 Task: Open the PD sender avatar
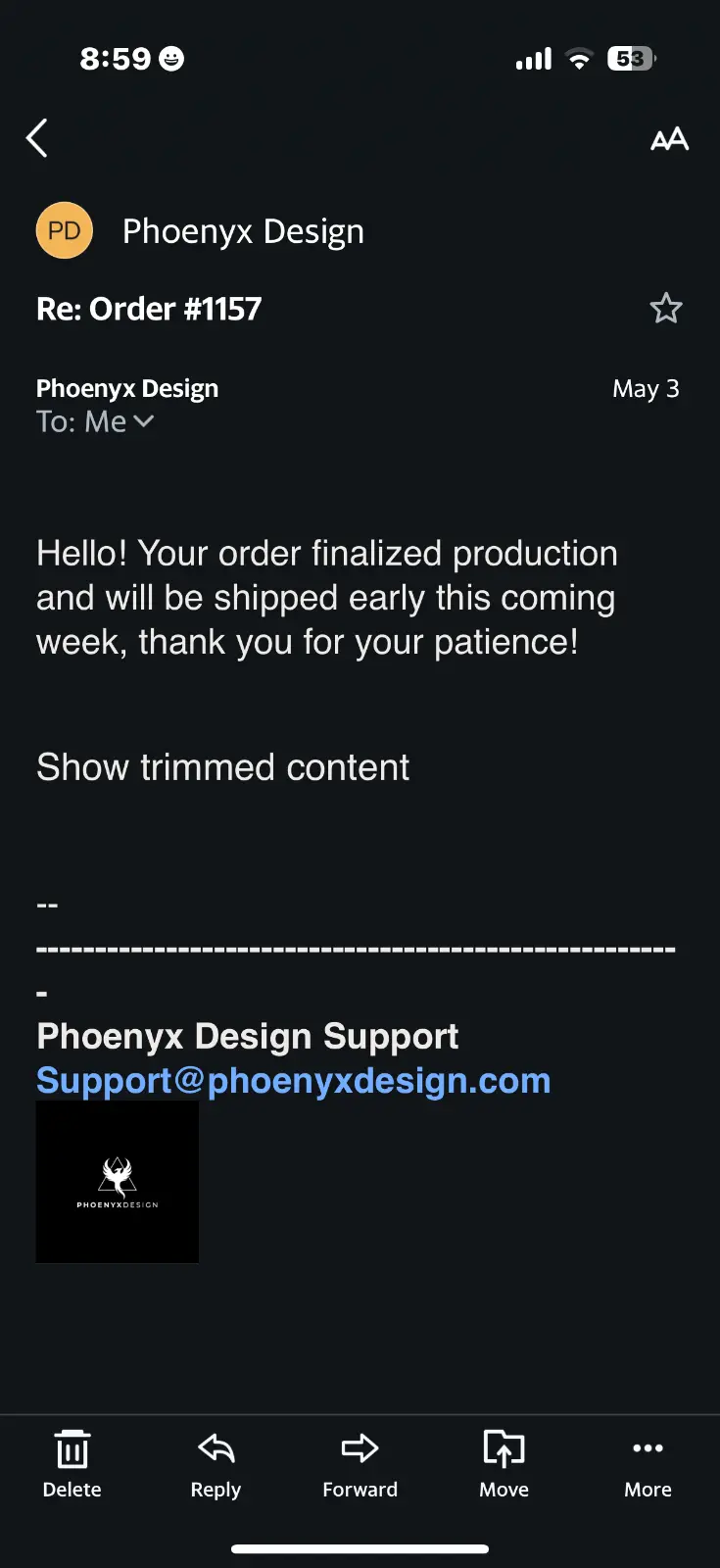click(x=65, y=231)
